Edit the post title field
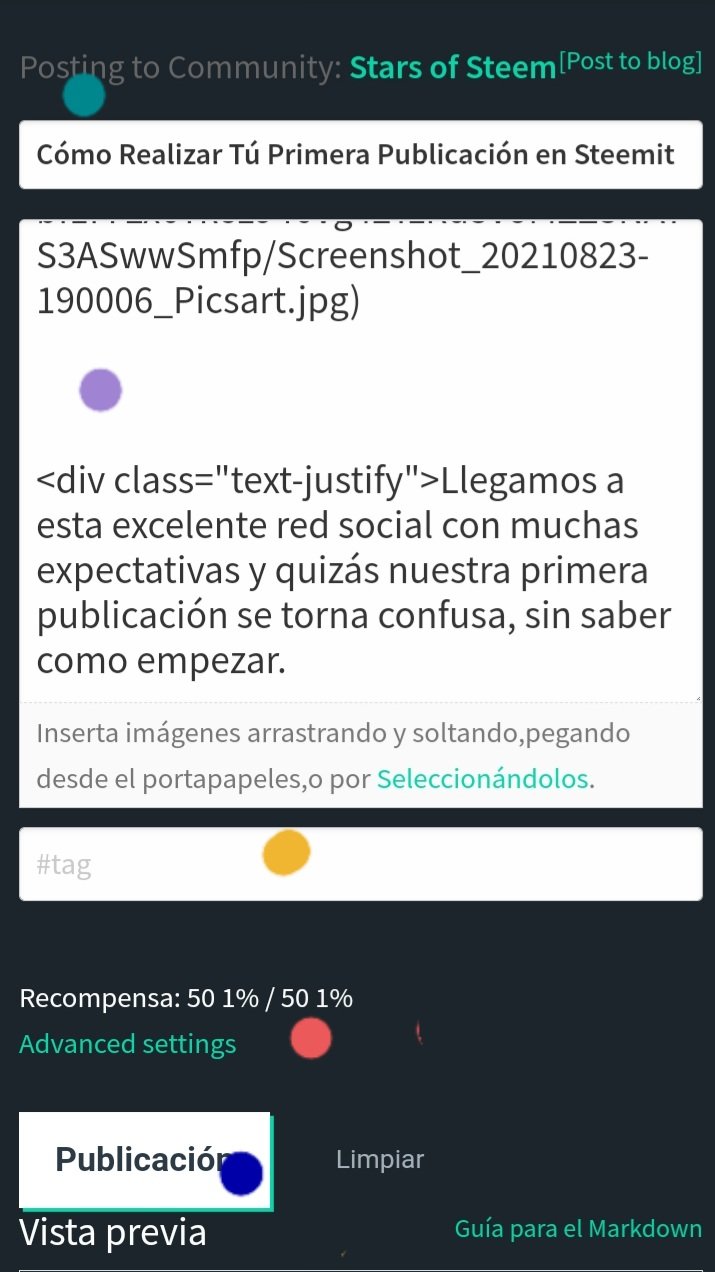715x1272 pixels. pos(360,155)
